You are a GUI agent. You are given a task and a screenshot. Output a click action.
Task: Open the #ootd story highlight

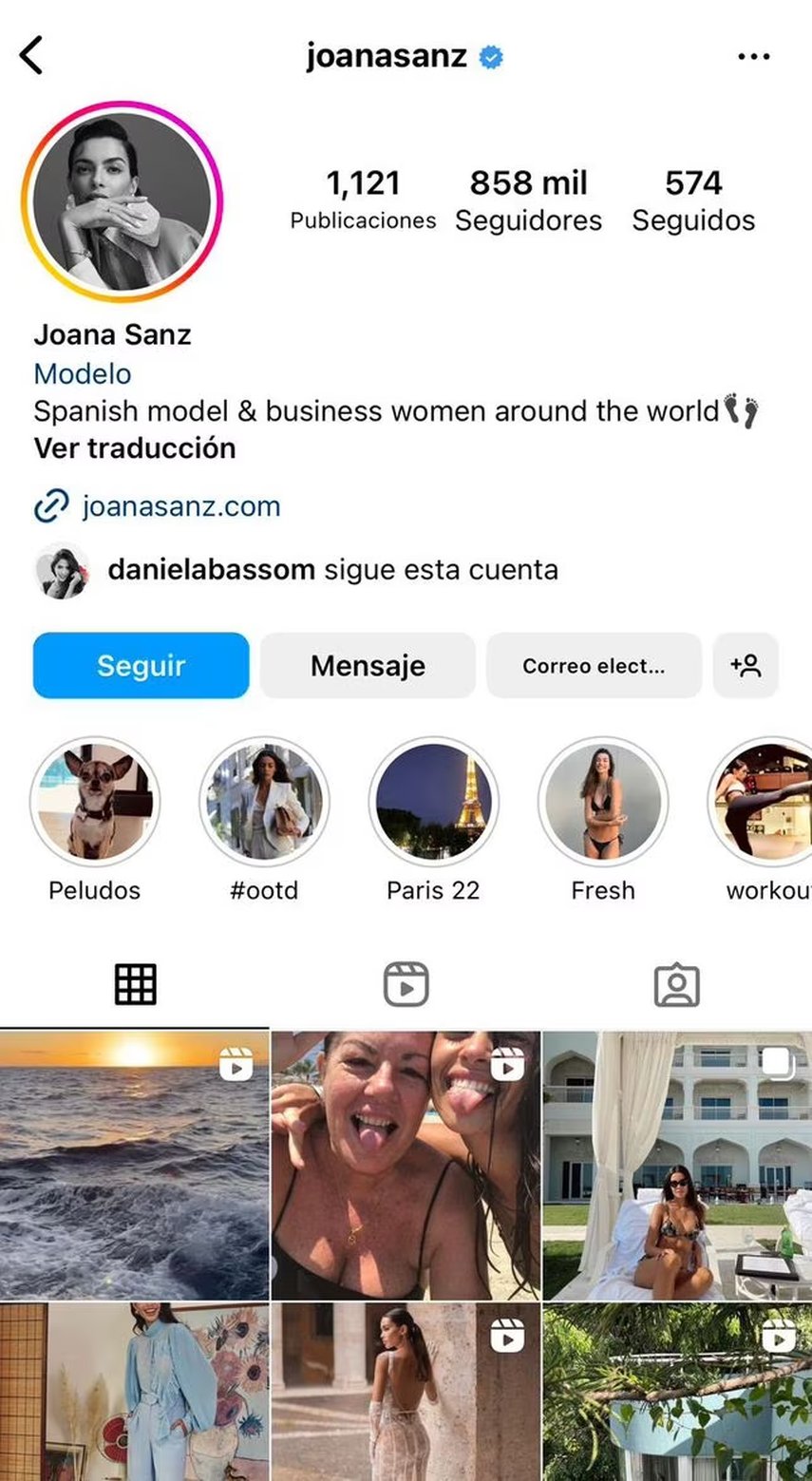[264, 802]
